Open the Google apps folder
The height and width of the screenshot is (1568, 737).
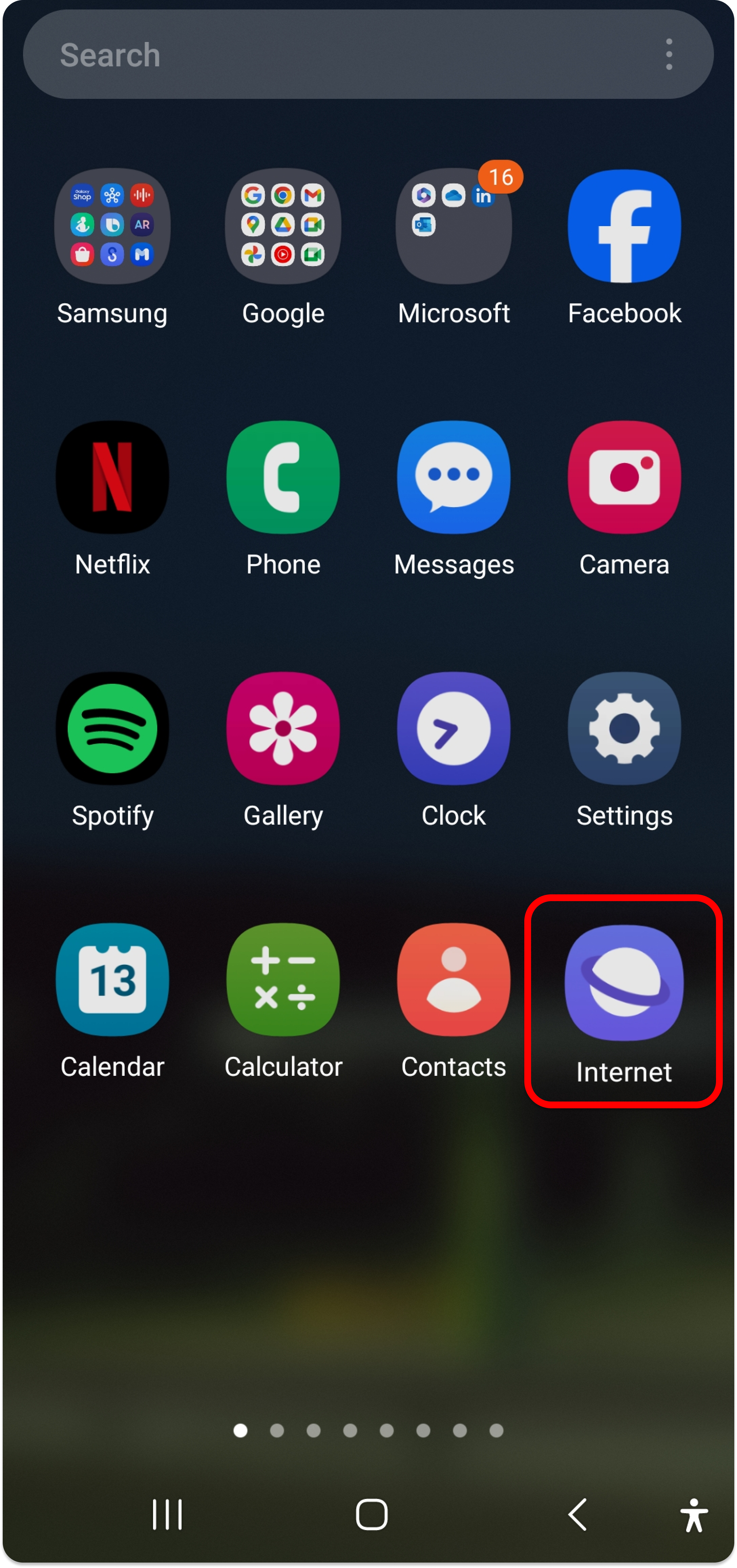pyautogui.click(x=283, y=226)
